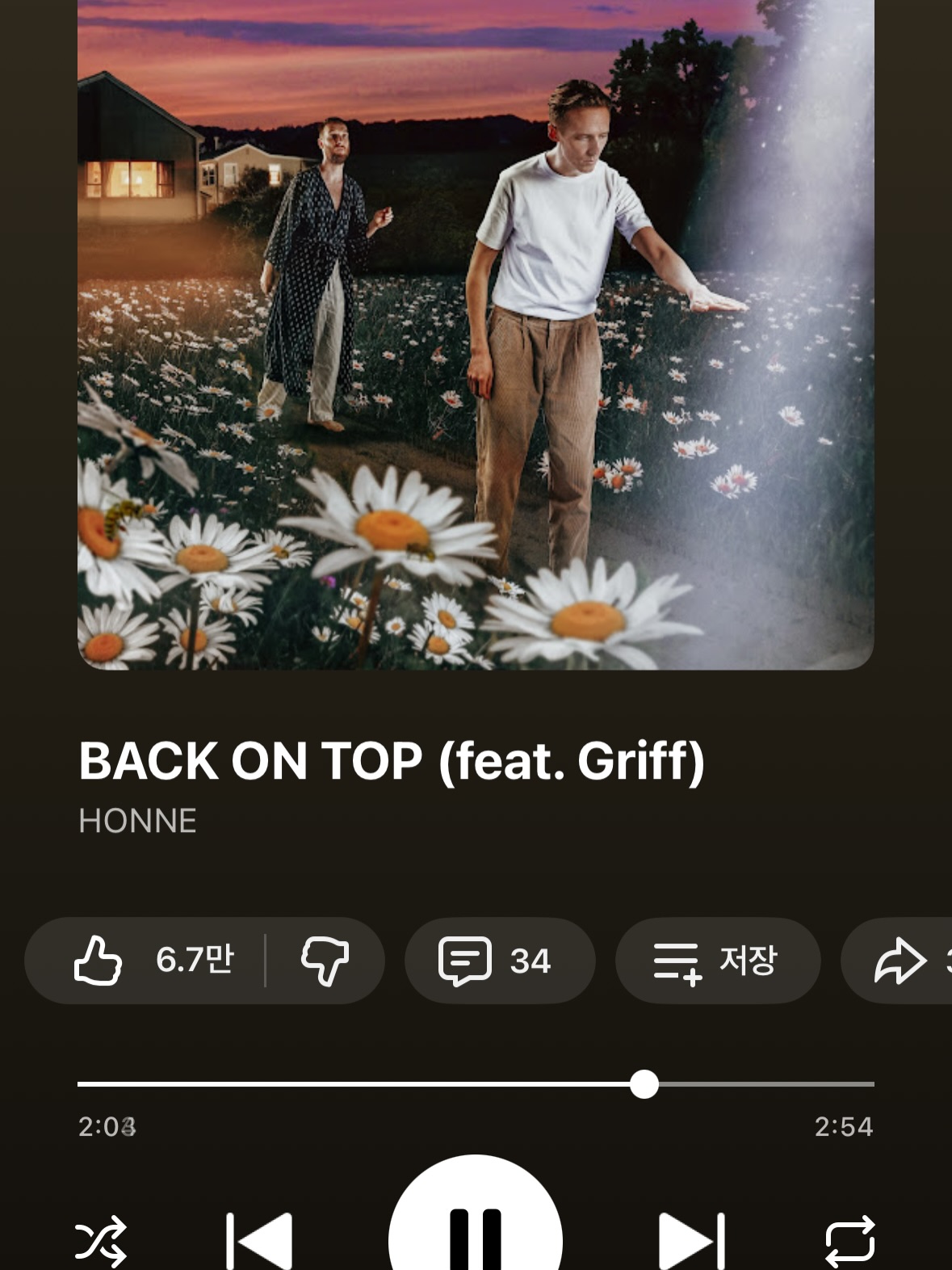952x1270 pixels.
Task: Toggle repeat mode
Action: pyautogui.click(x=849, y=1240)
